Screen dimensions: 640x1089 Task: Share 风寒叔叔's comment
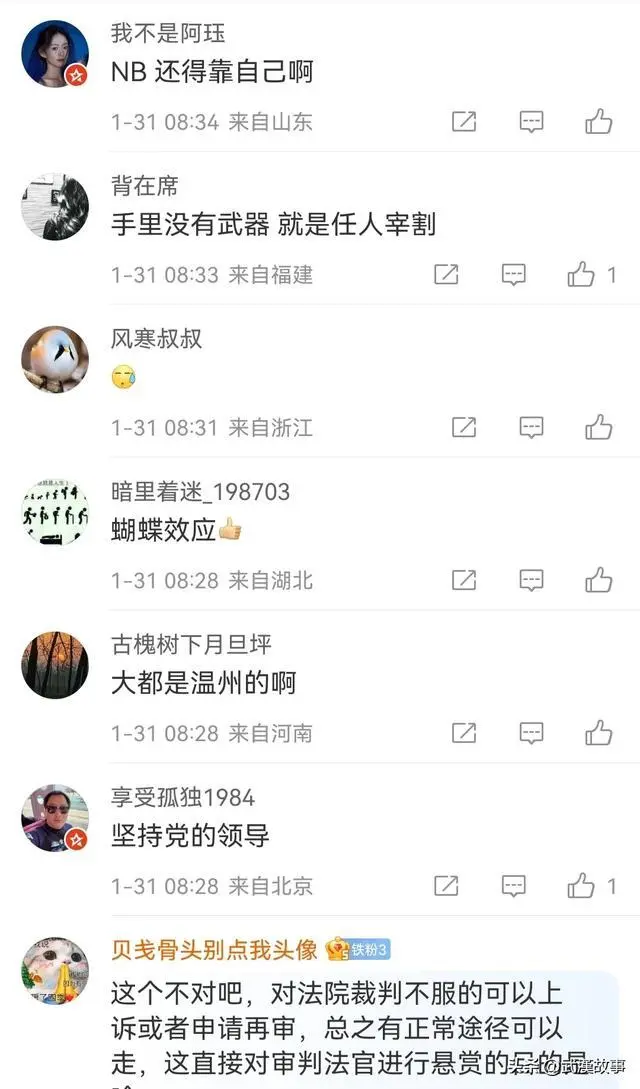[x=463, y=427]
